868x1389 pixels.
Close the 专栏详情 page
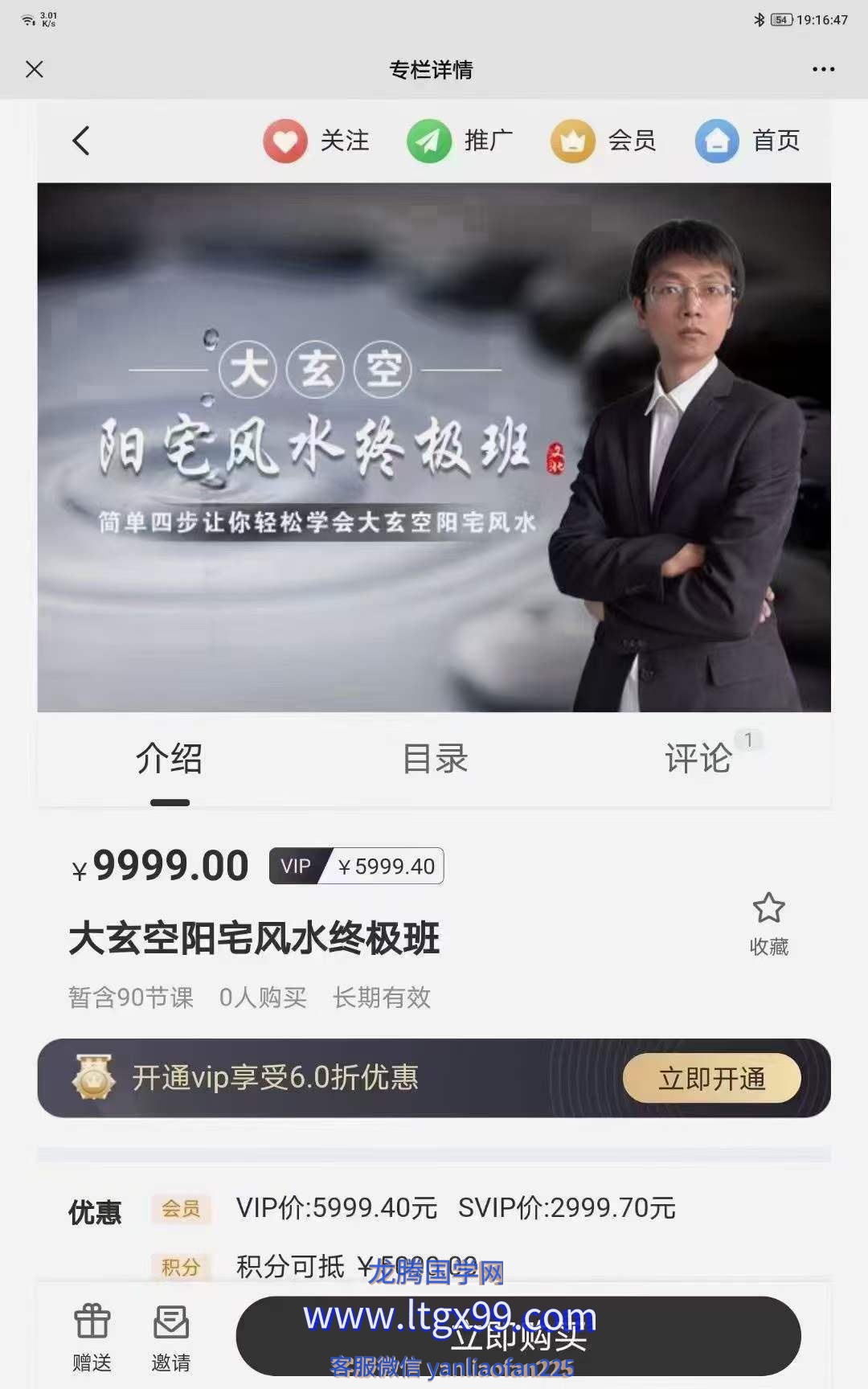pos(34,69)
